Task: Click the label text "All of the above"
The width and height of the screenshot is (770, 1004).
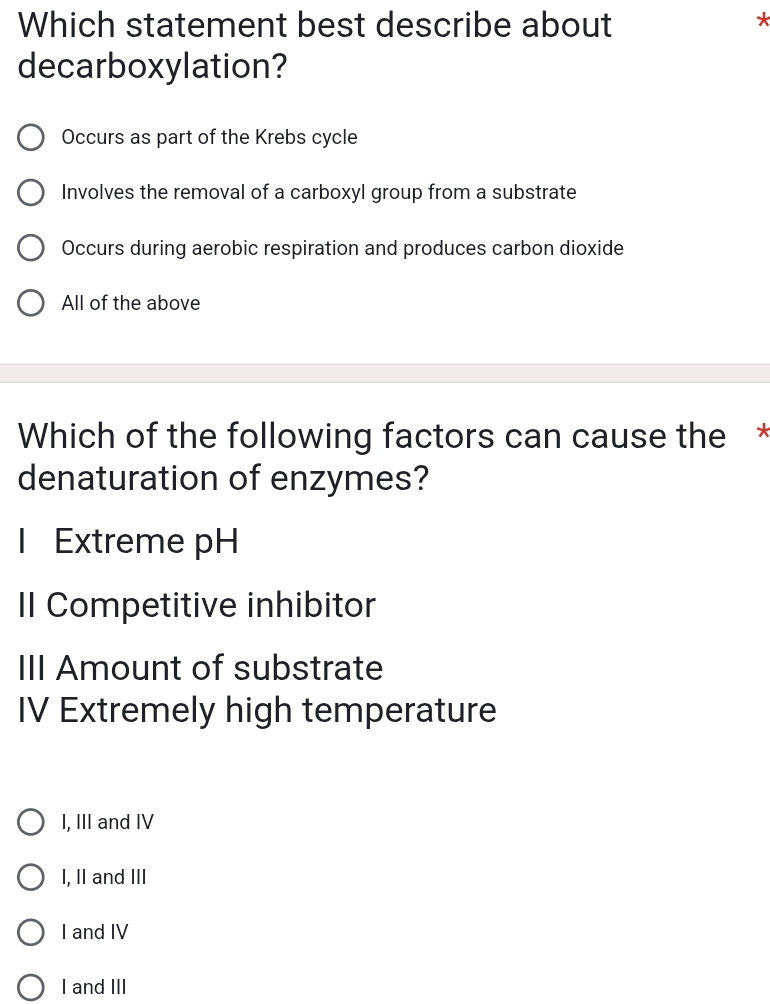Action: [130, 302]
